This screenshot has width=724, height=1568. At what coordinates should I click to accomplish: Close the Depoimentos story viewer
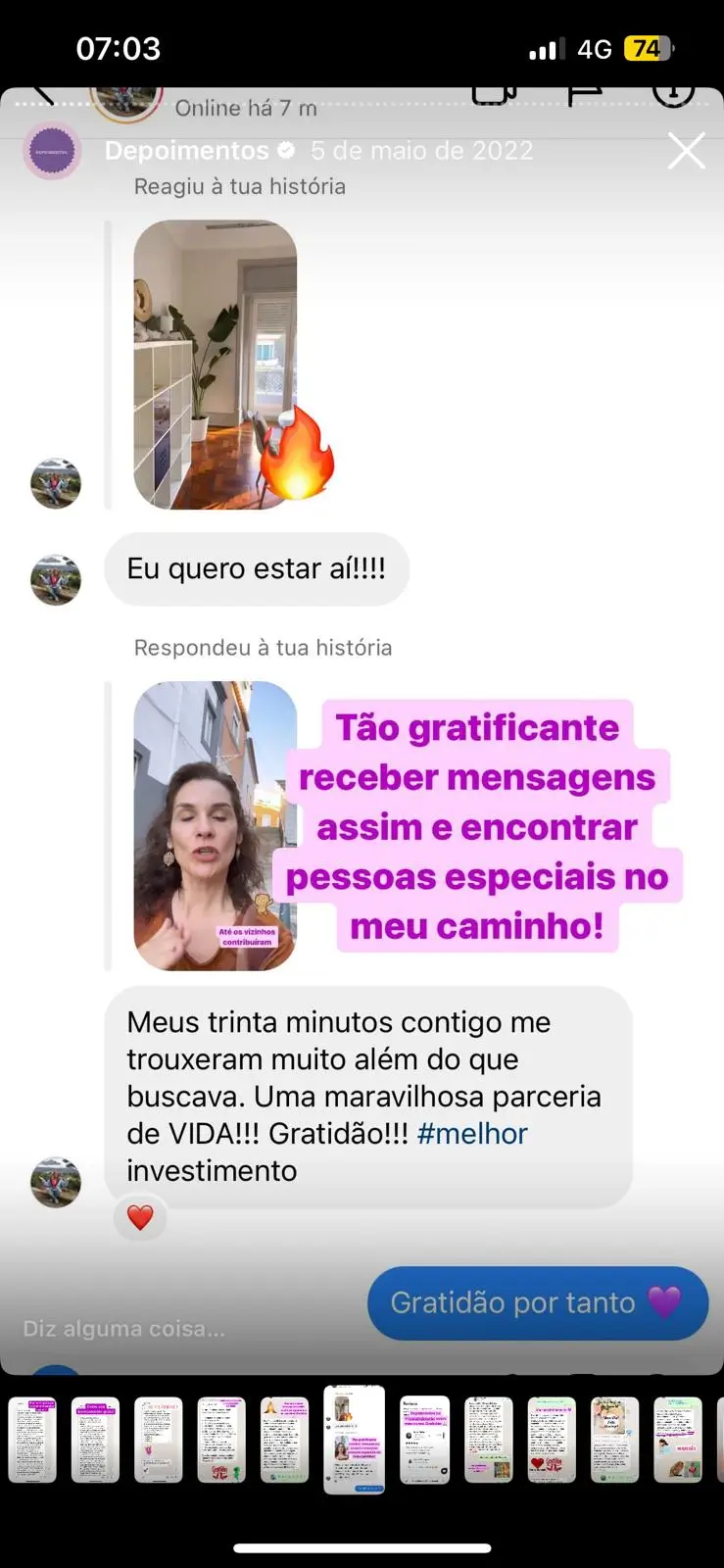(686, 151)
